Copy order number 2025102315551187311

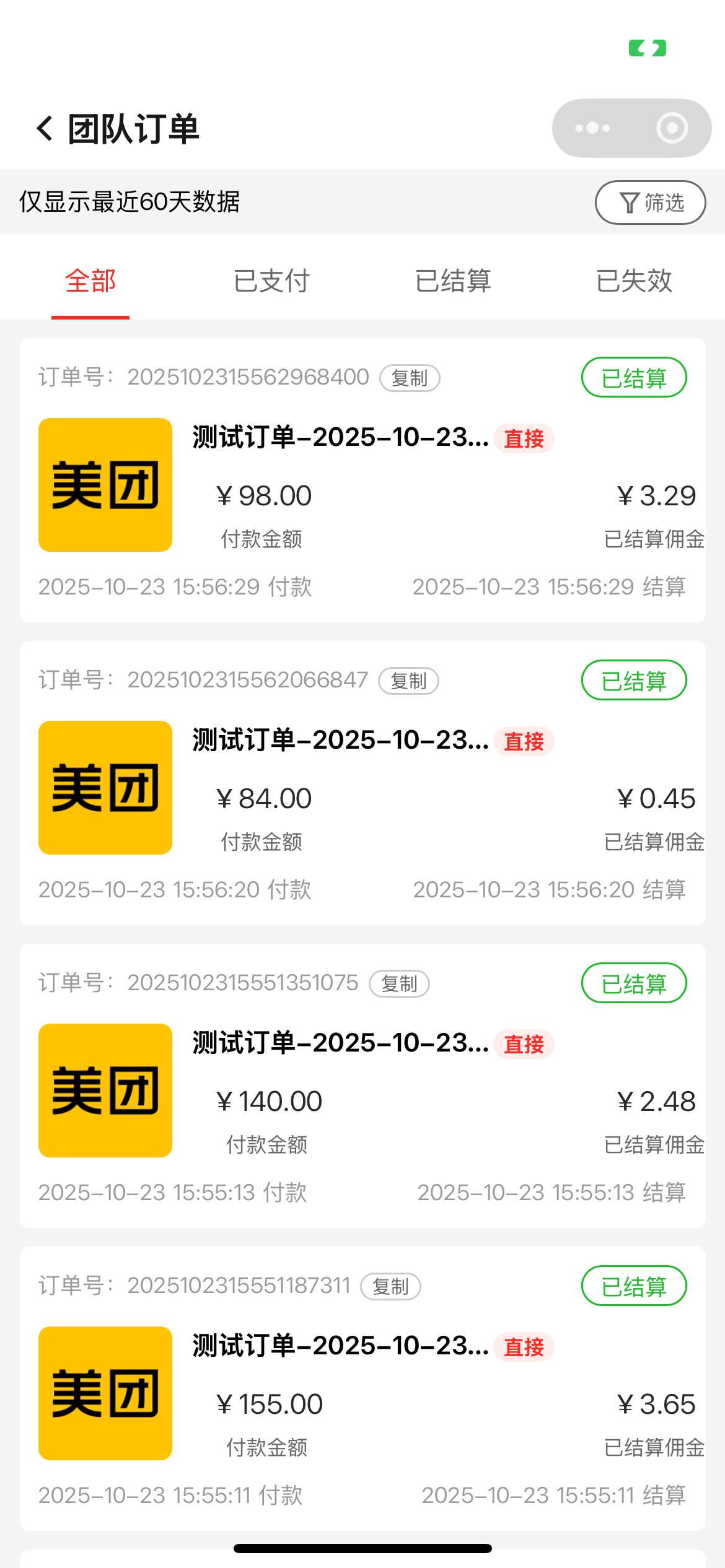(390, 1286)
